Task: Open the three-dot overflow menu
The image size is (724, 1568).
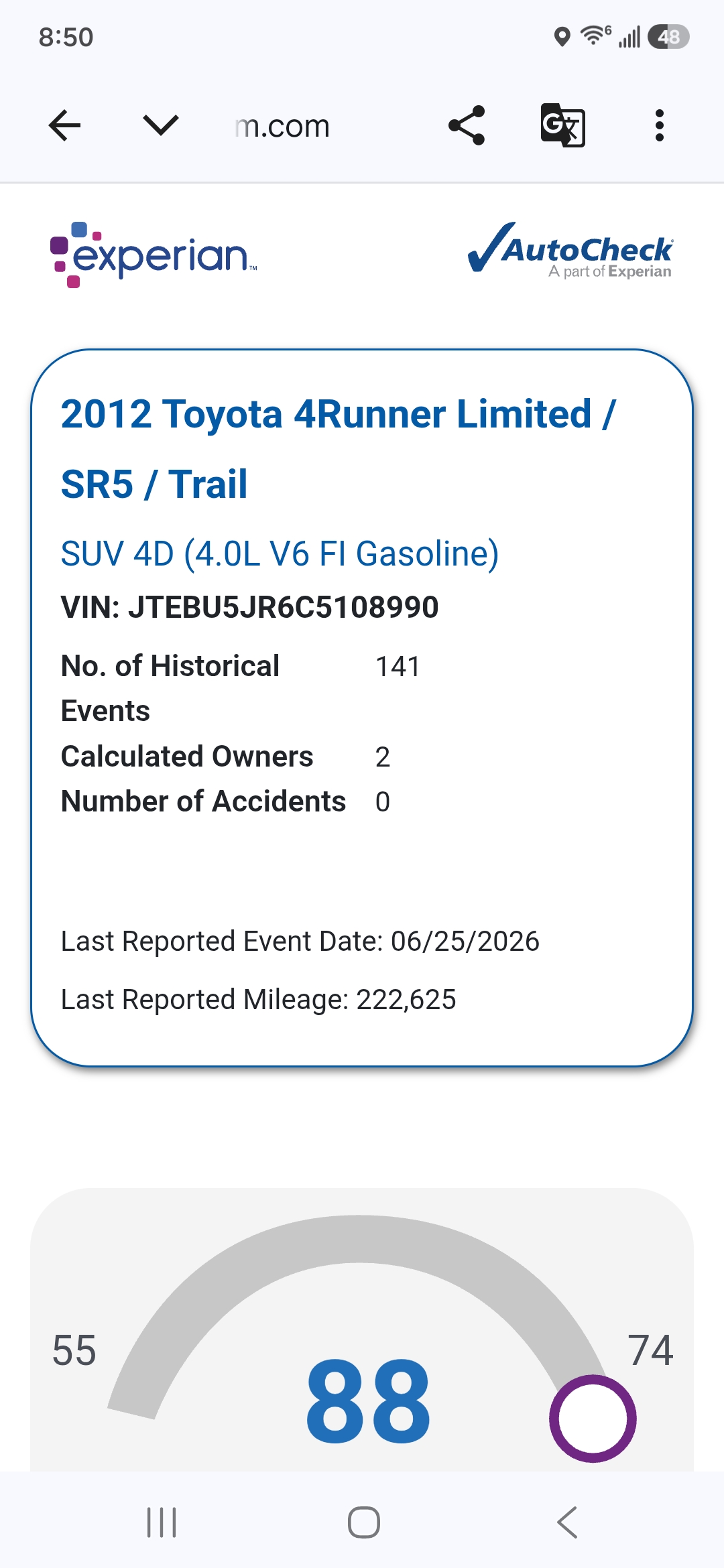Action: [660, 125]
